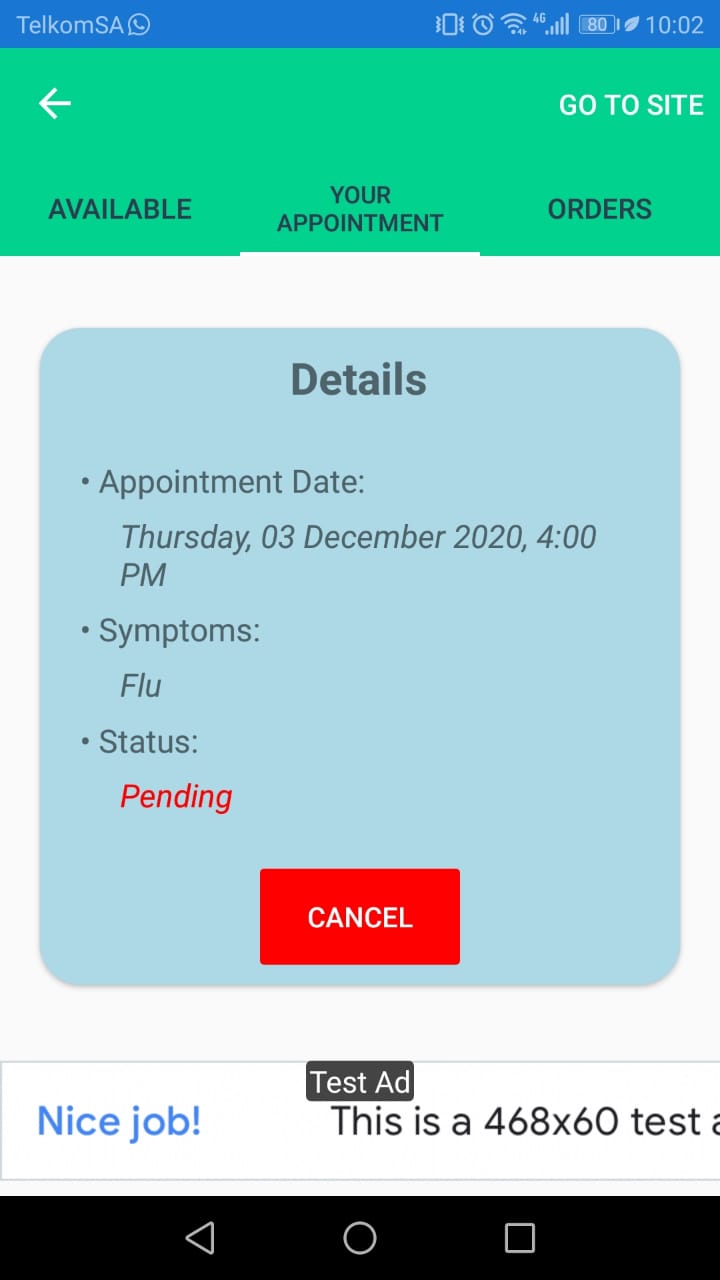
Task: Switch to the Orders tab
Action: tap(600, 209)
